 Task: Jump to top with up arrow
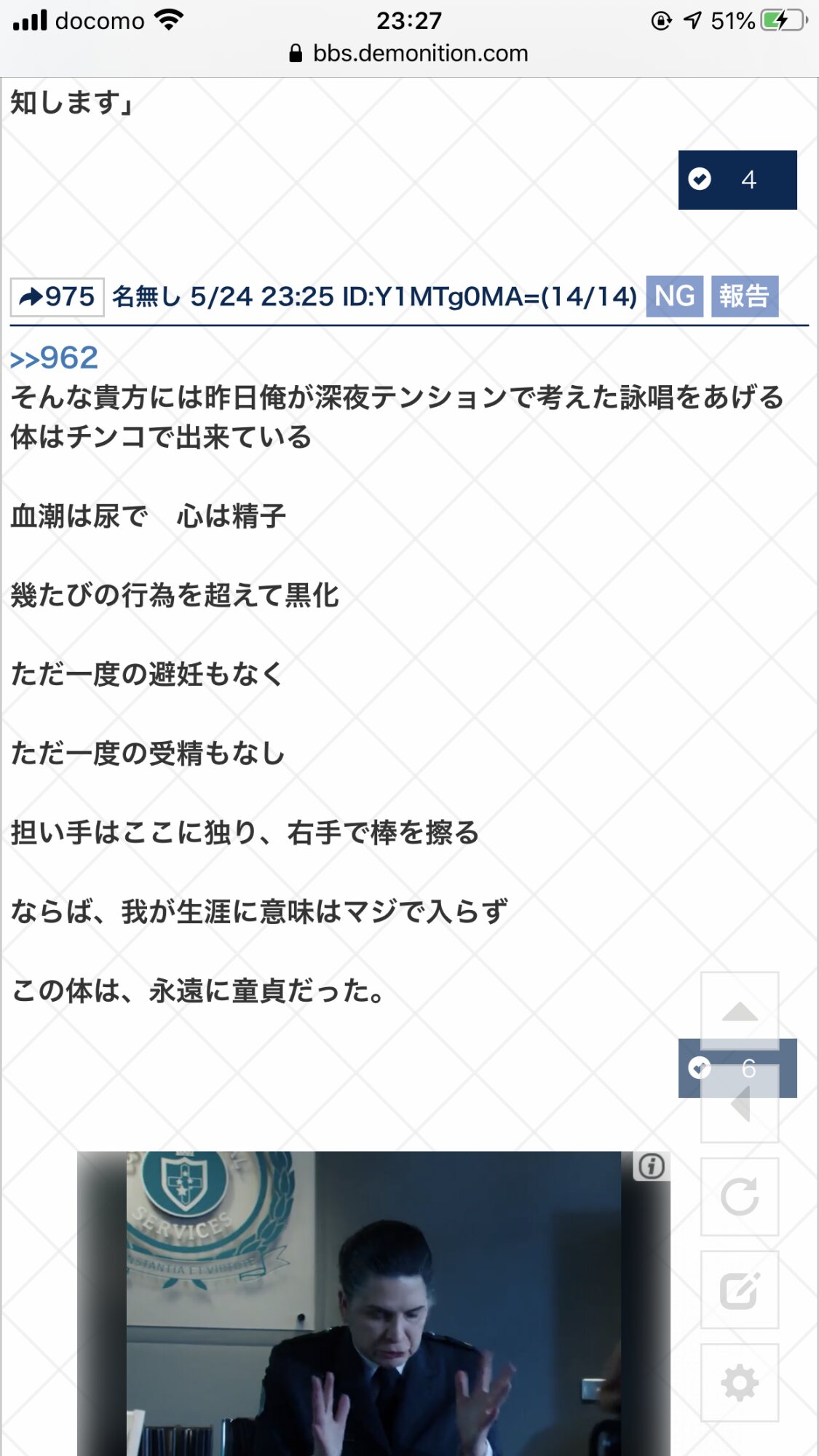pos(739,1010)
